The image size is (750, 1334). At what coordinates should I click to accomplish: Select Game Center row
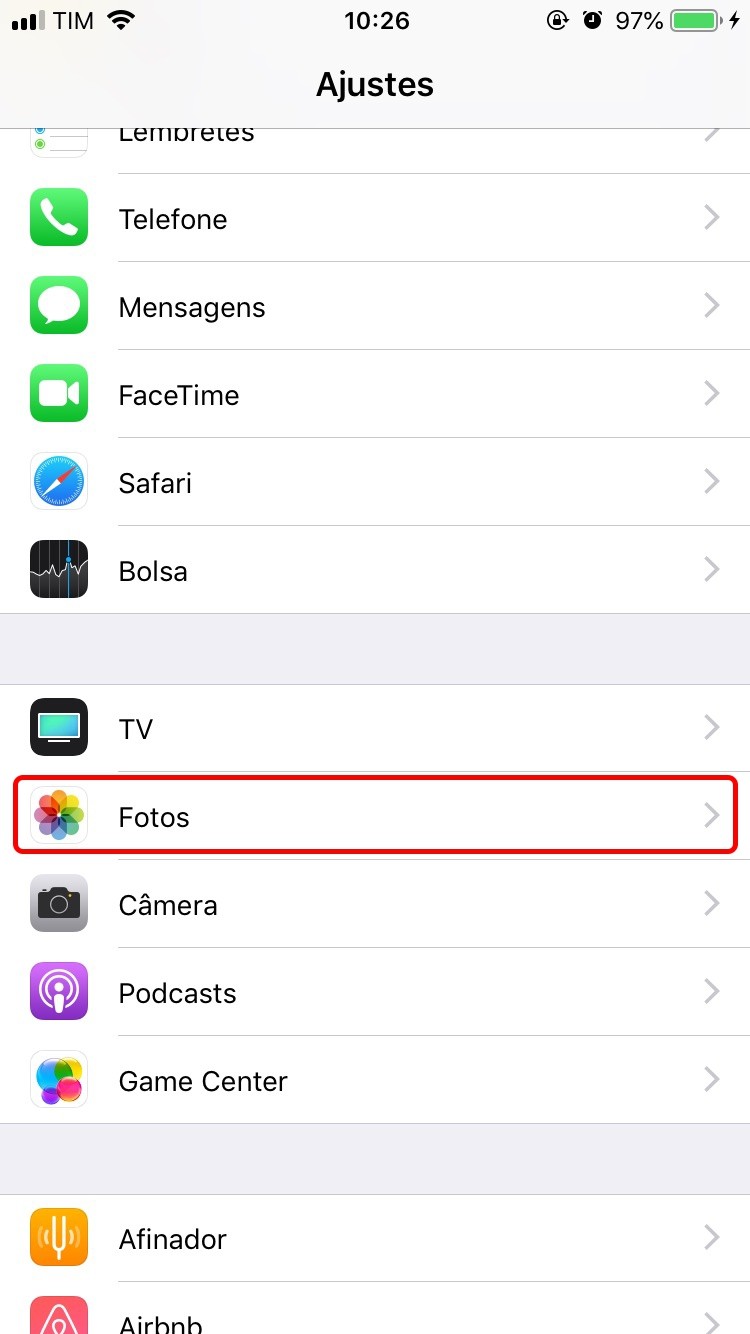375,1081
